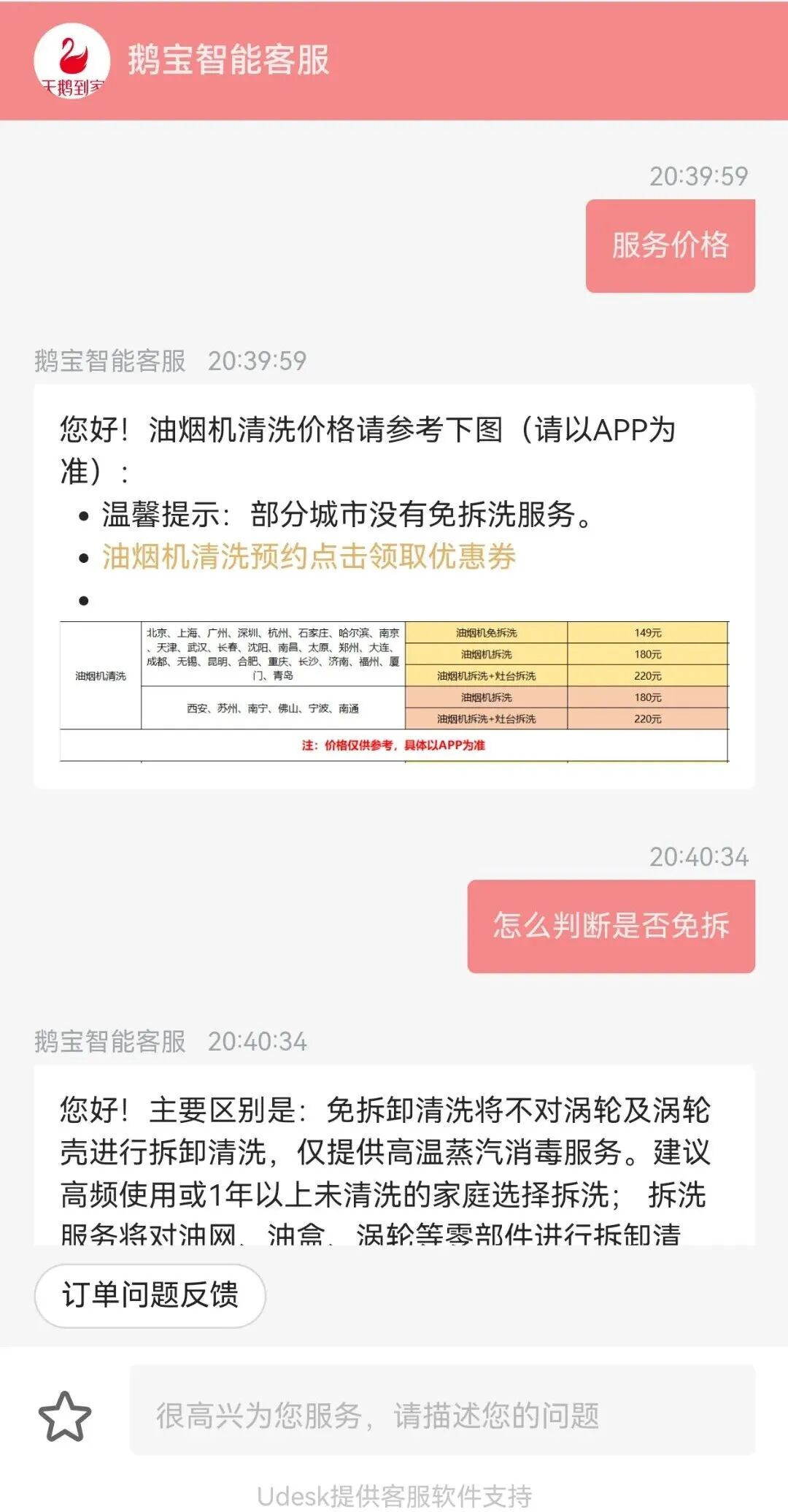Tap the coupon link for range hood cleaning
The image size is (788, 1512).
click(309, 556)
